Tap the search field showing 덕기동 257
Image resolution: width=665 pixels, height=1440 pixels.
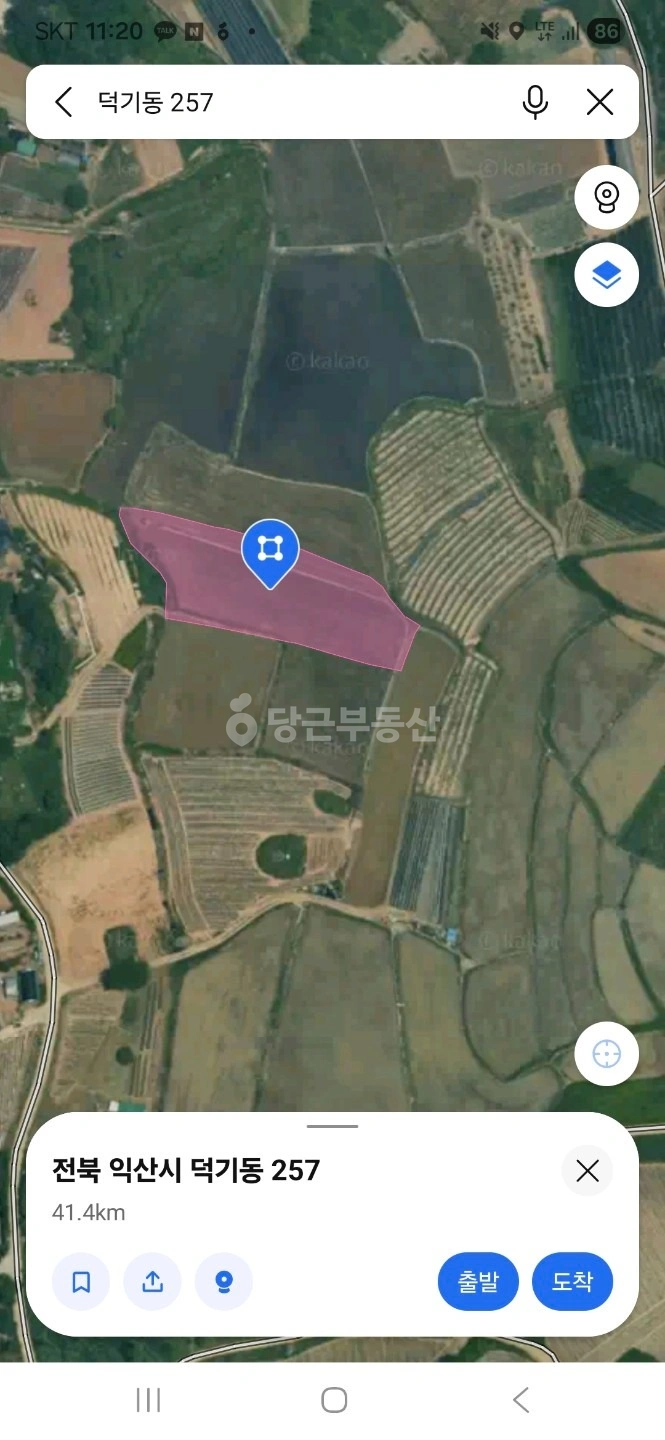coord(300,102)
